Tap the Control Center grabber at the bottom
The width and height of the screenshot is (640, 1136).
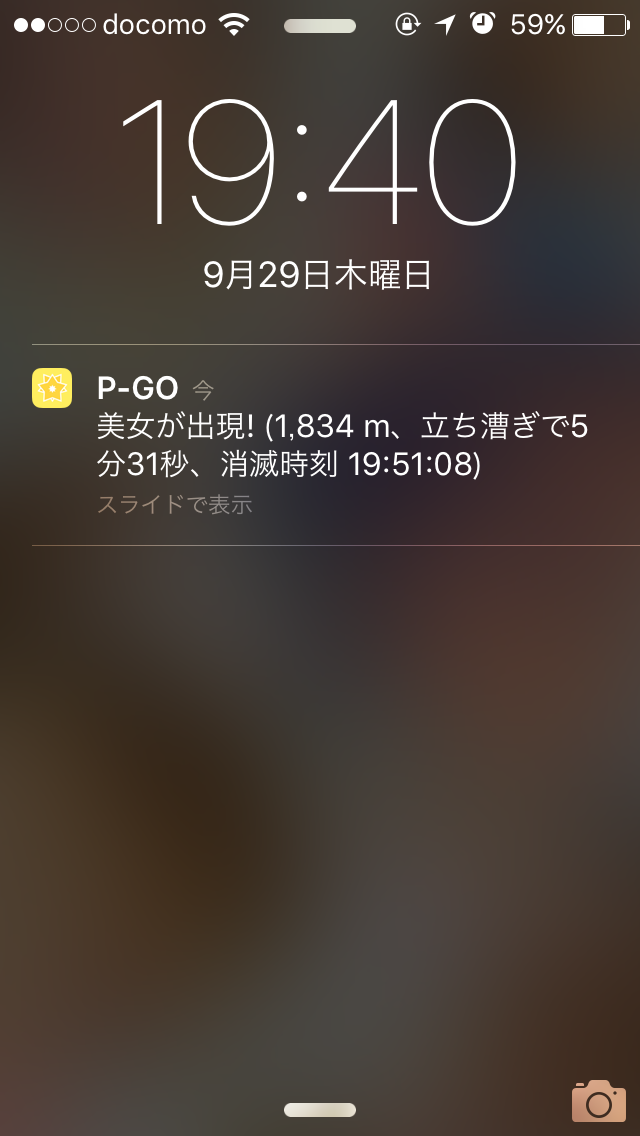[x=320, y=1110]
